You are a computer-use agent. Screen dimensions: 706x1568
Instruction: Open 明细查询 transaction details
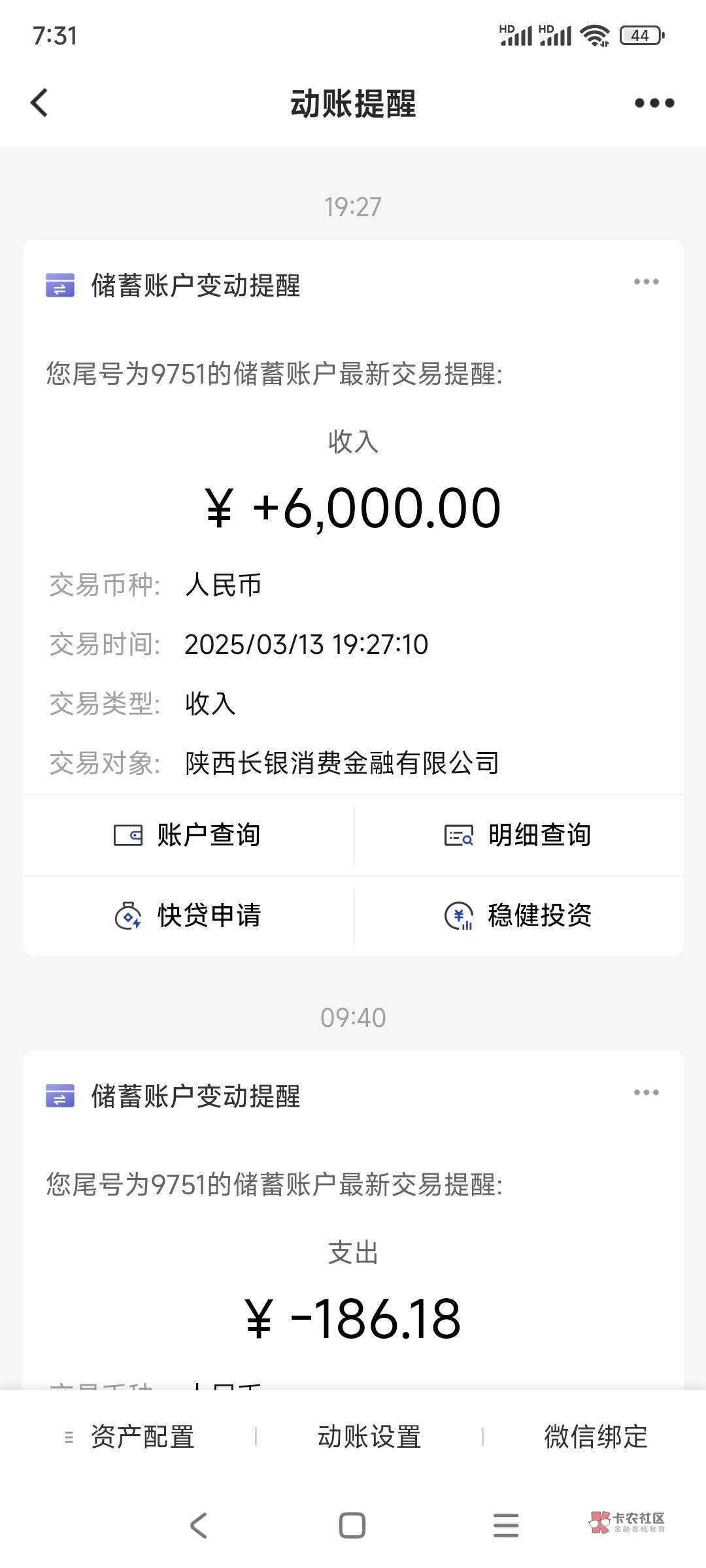(x=519, y=835)
